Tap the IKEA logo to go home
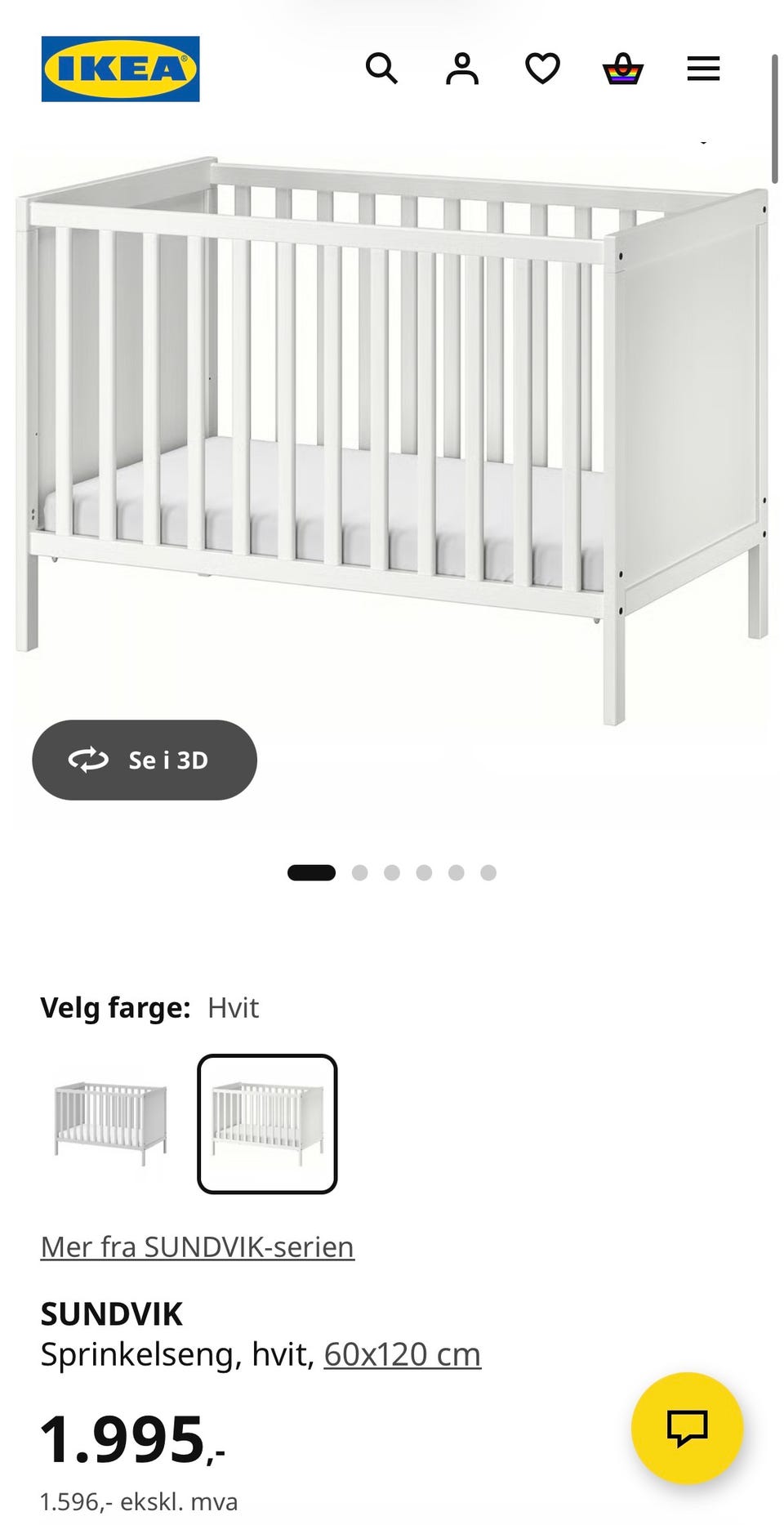Viewport: 784px width, 1525px height. click(x=120, y=69)
